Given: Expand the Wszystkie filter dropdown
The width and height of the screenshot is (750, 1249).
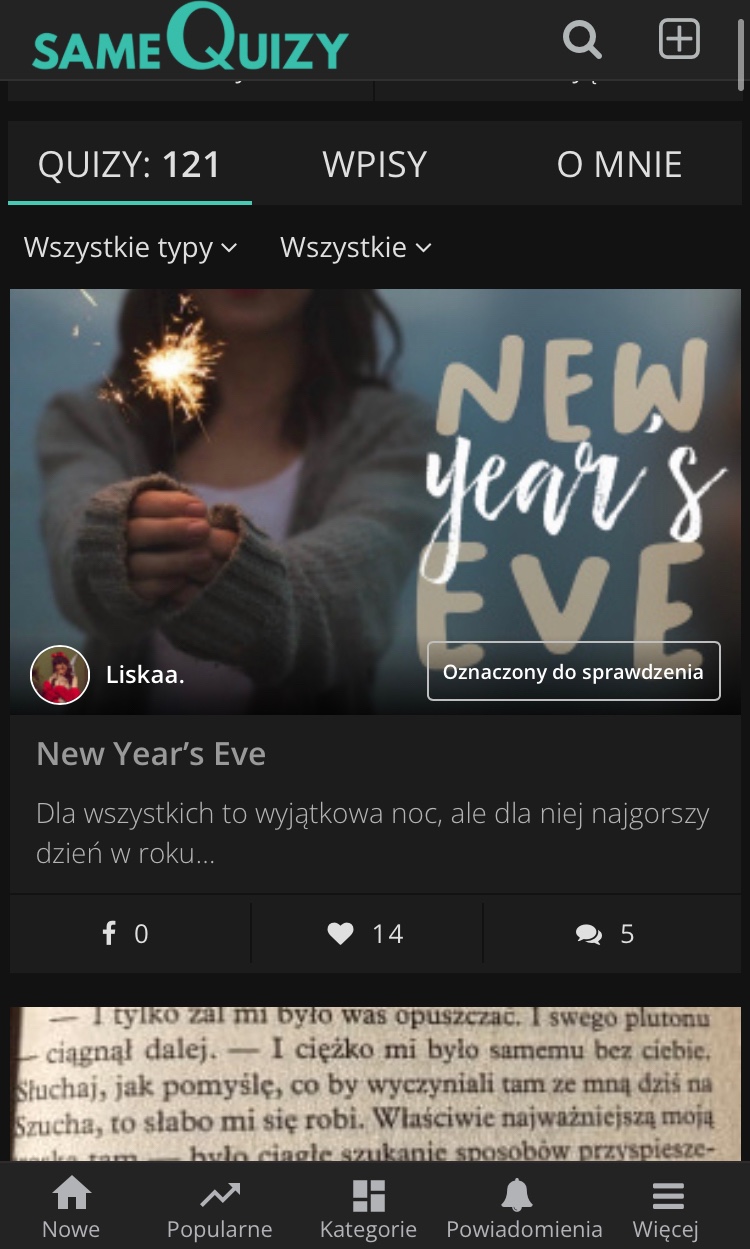Looking at the screenshot, I should 355,247.
